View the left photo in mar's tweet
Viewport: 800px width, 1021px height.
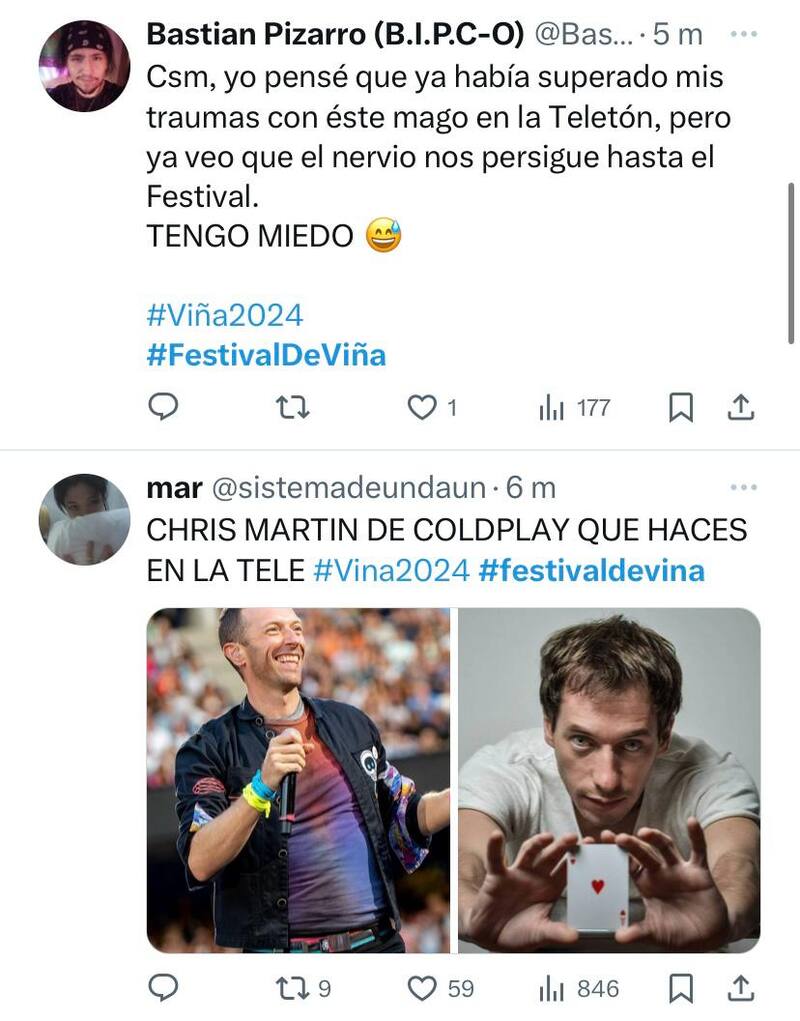coord(298,780)
